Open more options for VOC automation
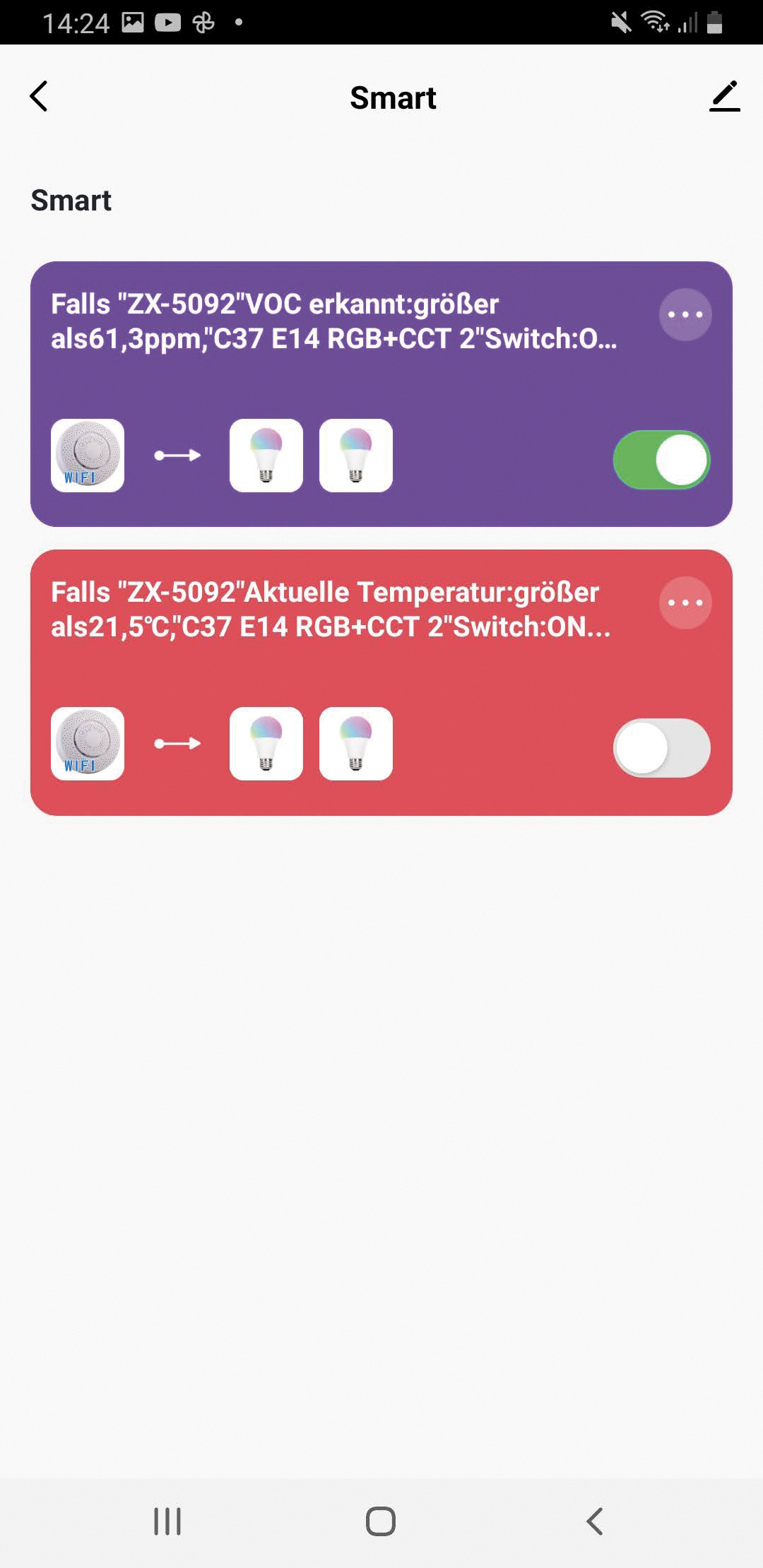 (685, 315)
